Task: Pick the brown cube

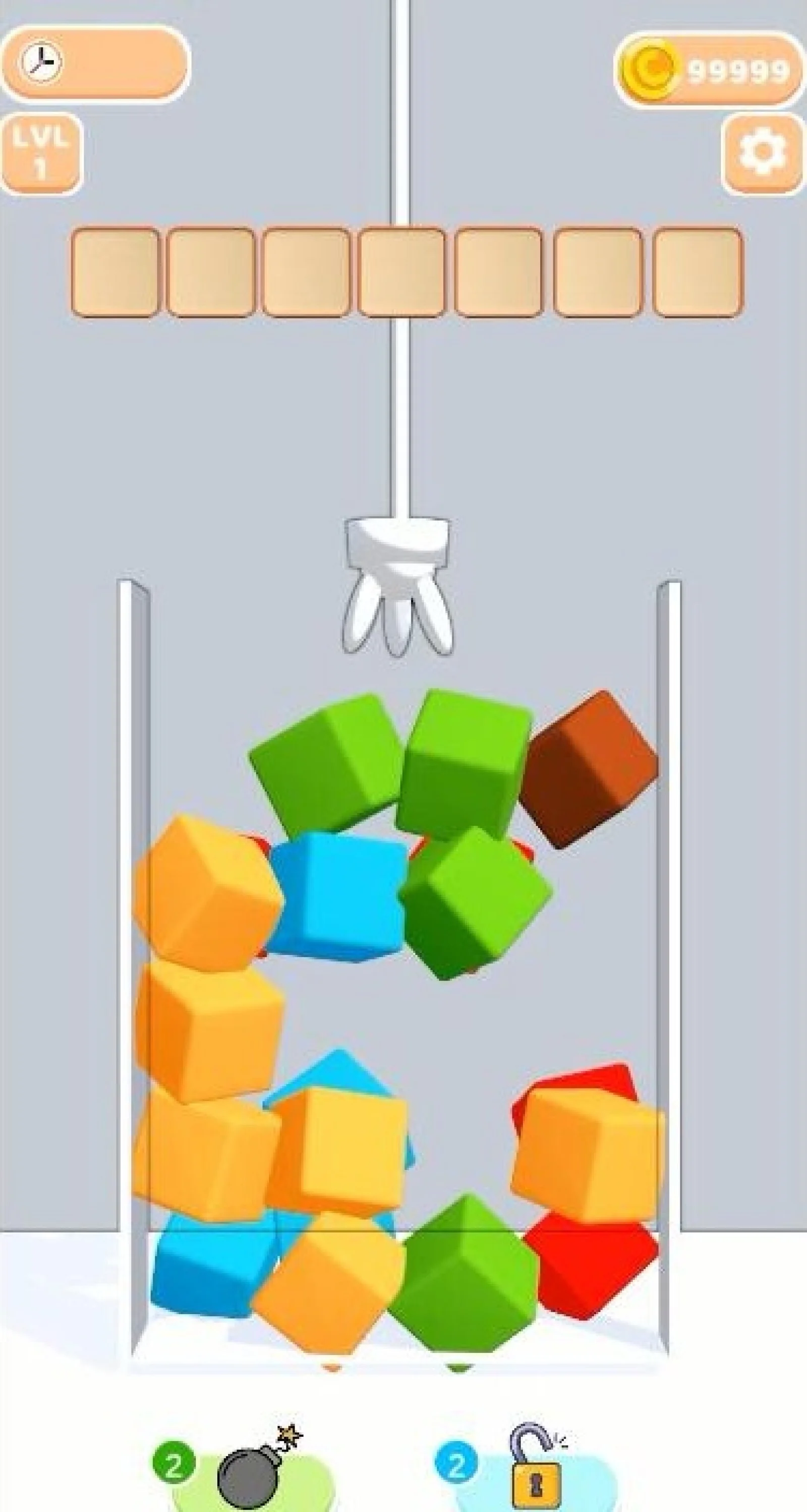Action: pyautogui.click(x=589, y=768)
